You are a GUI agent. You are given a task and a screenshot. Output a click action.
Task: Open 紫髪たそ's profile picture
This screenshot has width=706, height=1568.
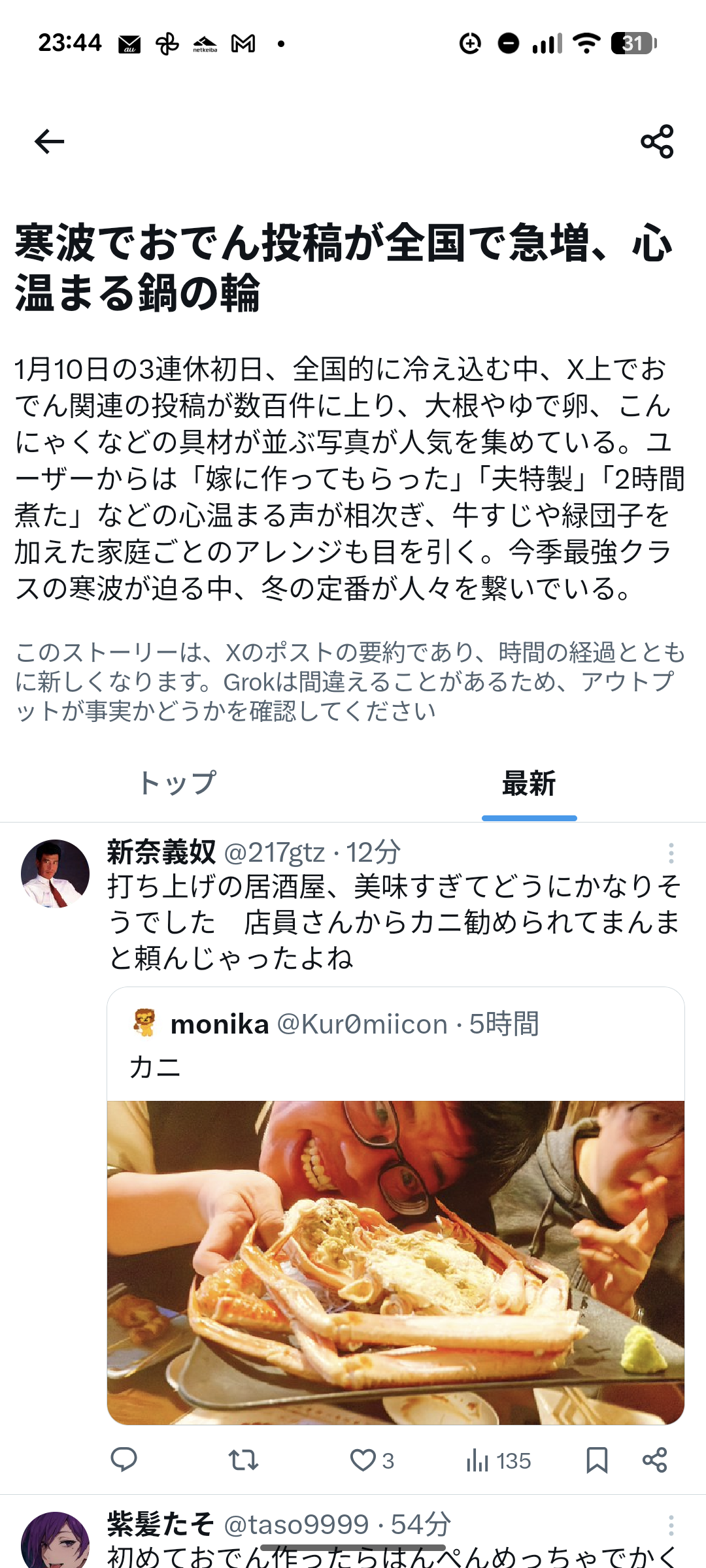[56, 1542]
